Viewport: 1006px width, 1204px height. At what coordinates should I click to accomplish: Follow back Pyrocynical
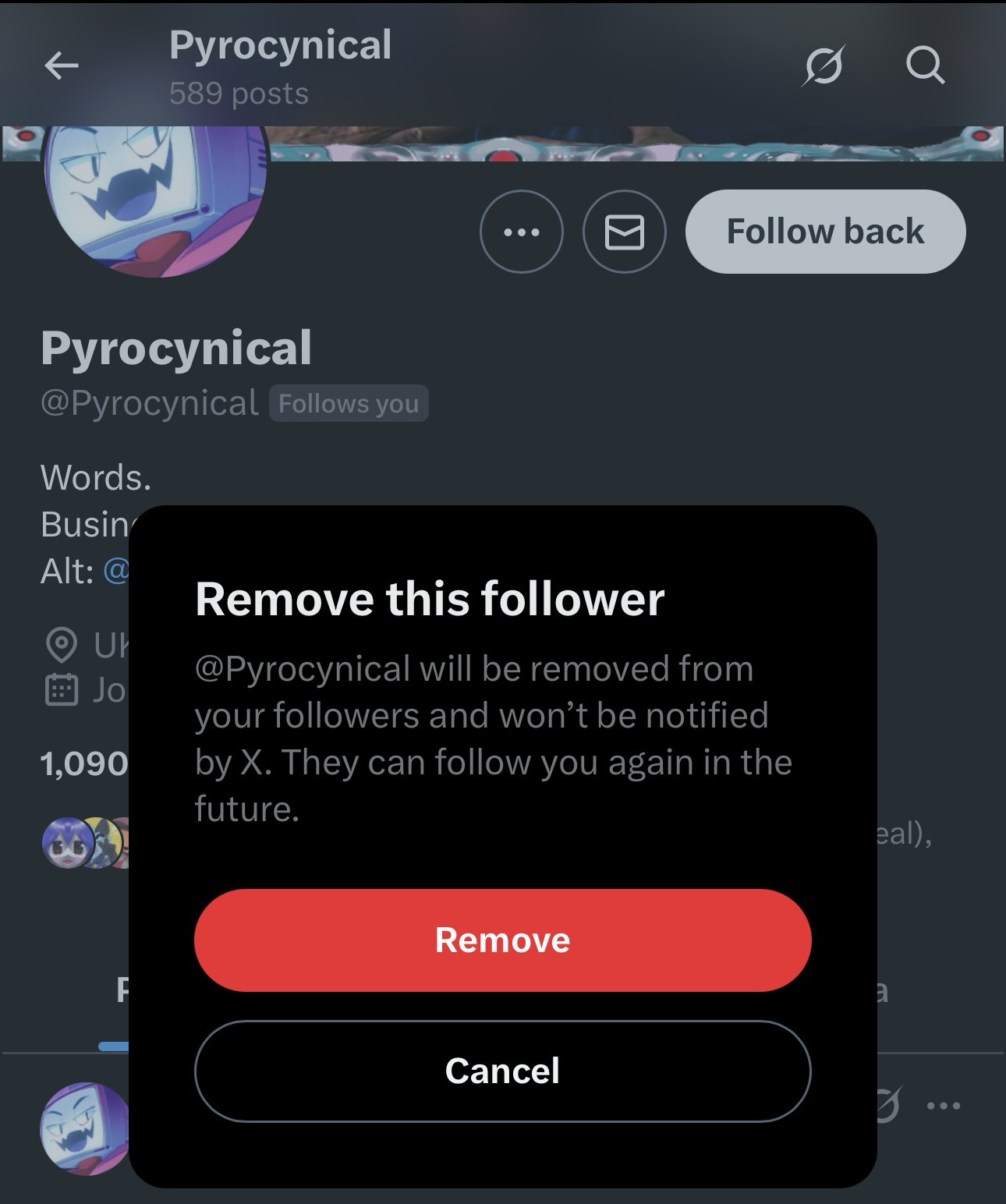(825, 232)
